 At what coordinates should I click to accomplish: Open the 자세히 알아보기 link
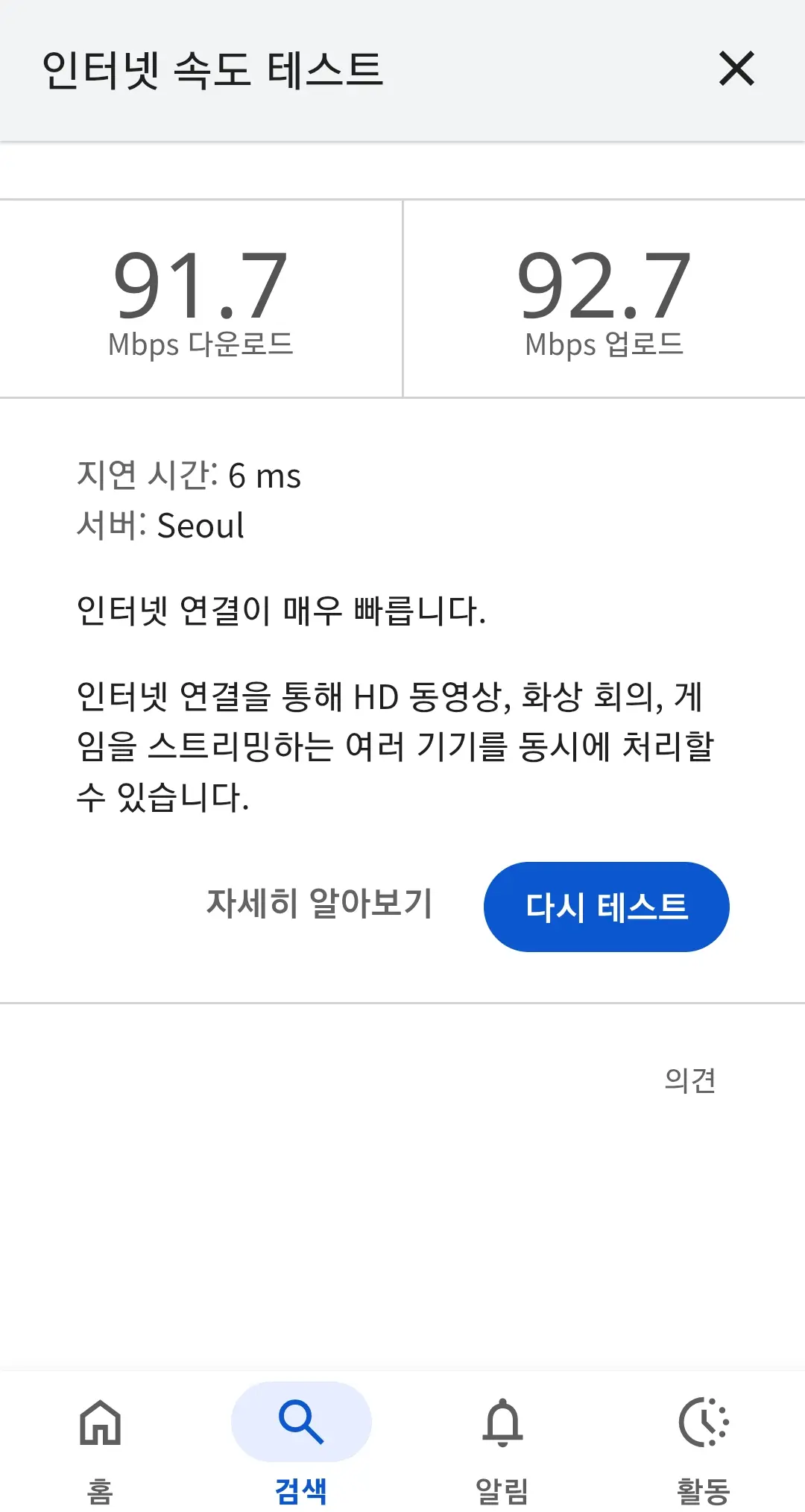click(x=319, y=904)
